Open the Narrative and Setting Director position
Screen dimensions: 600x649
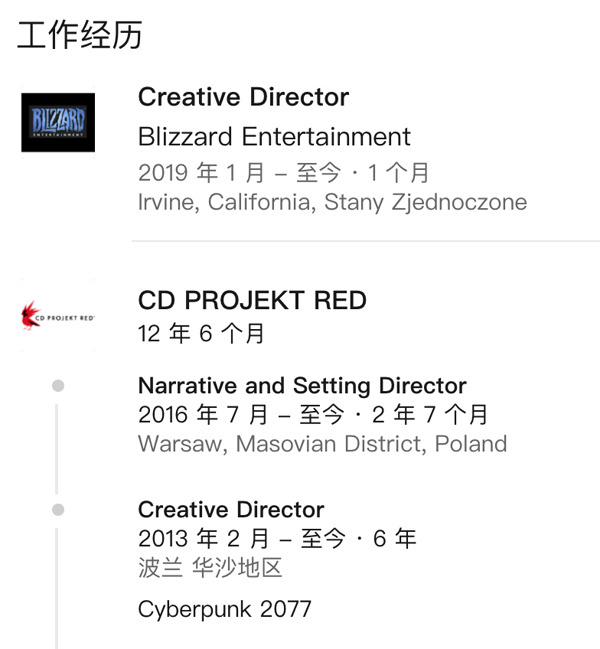(x=302, y=386)
